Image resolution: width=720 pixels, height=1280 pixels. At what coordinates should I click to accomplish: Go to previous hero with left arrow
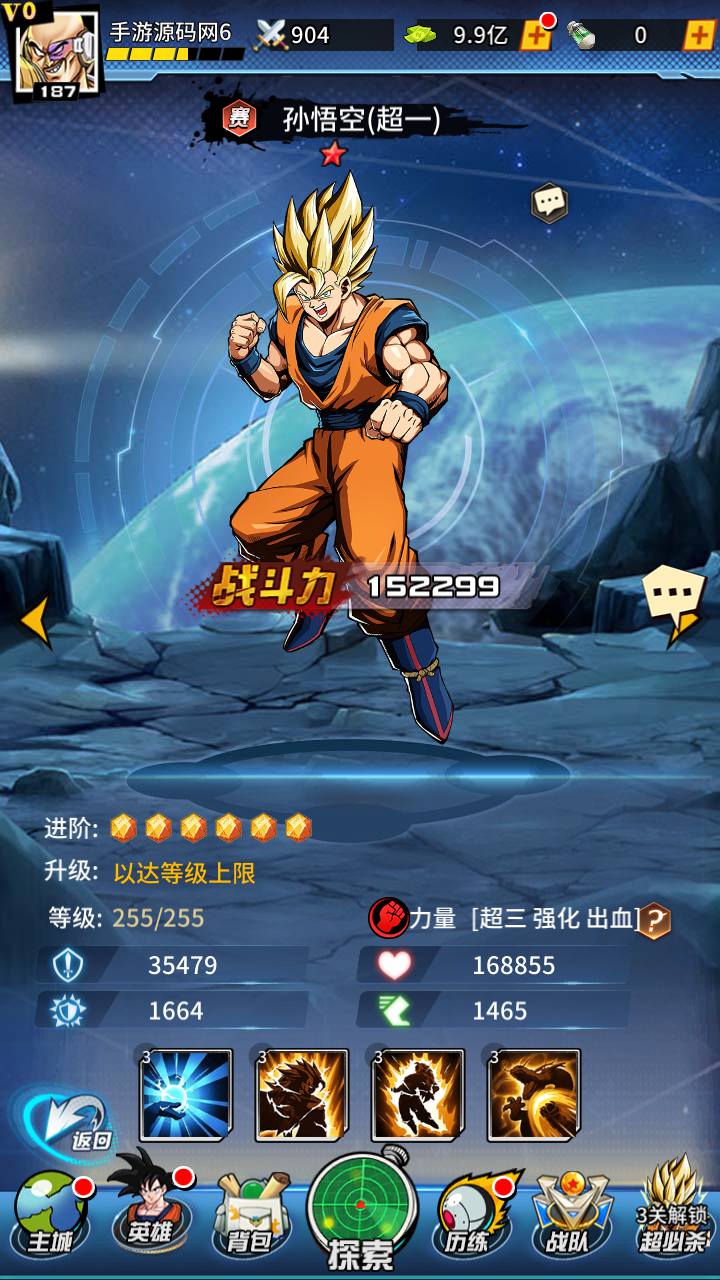(35, 620)
